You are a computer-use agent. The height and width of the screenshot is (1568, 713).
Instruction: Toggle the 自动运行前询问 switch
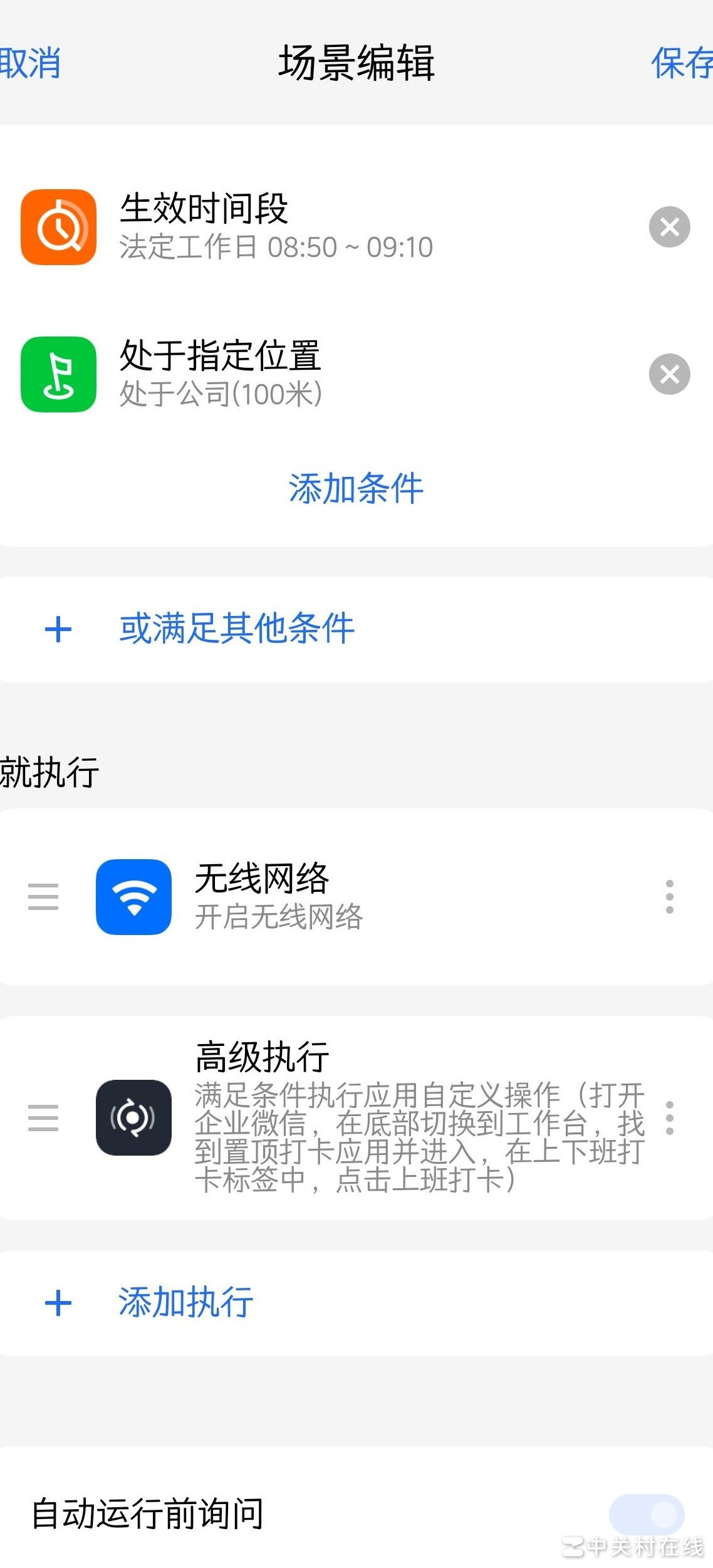(646, 1515)
